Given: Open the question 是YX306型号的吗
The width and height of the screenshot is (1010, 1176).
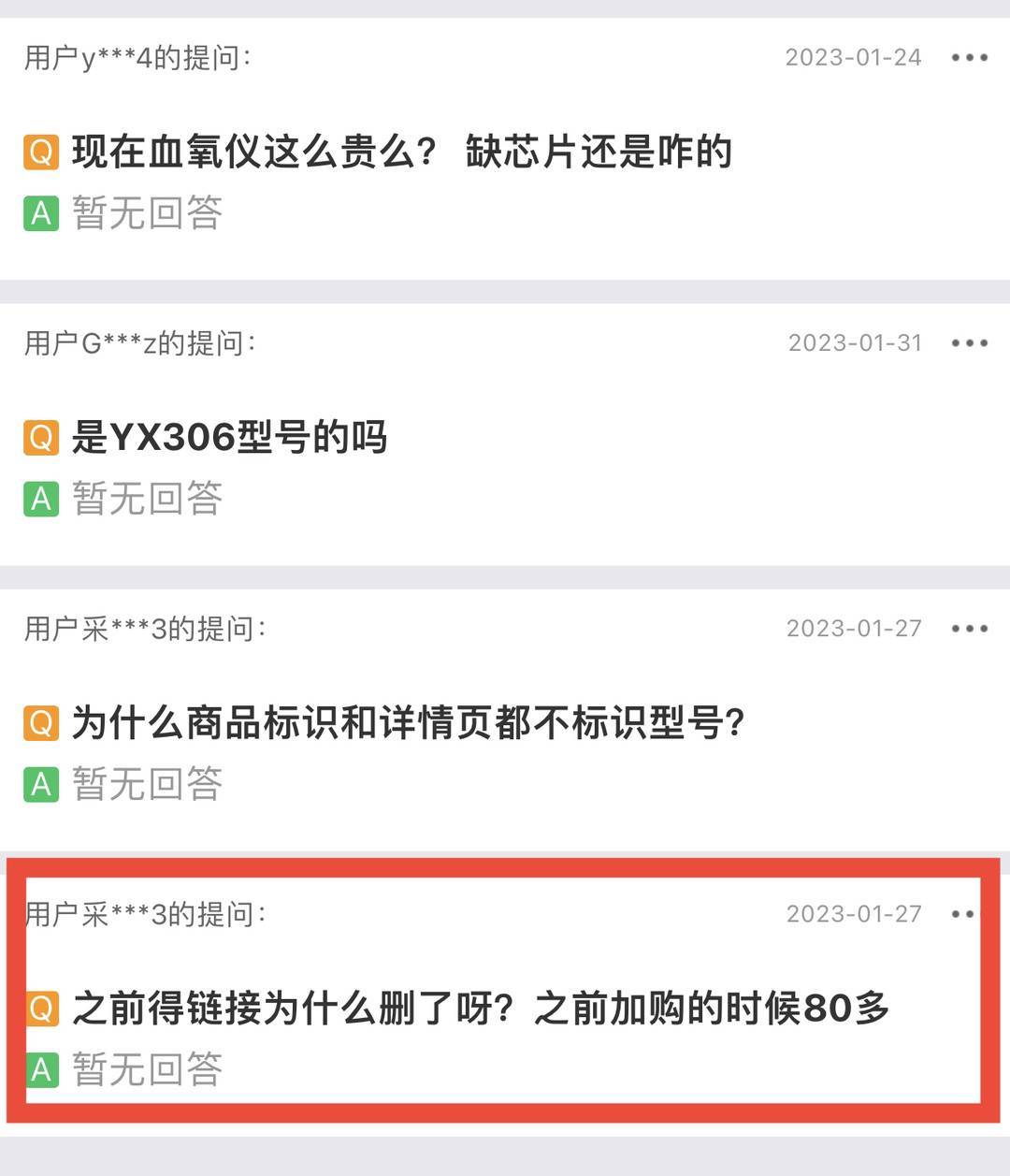Looking at the screenshot, I should [229, 437].
